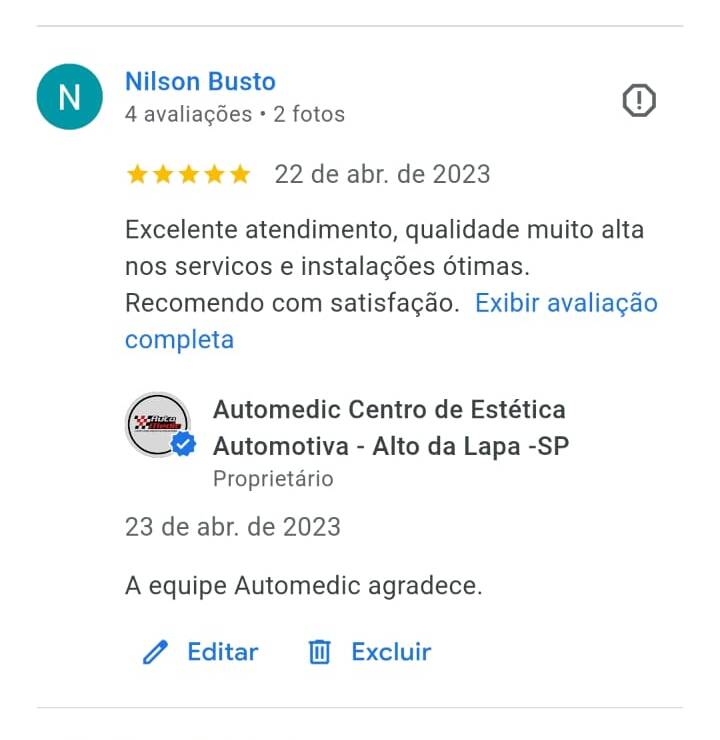The height and width of the screenshot is (740, 720).
Task: Edit the owner reply with Editar
Action: click(x=201, y=653)
